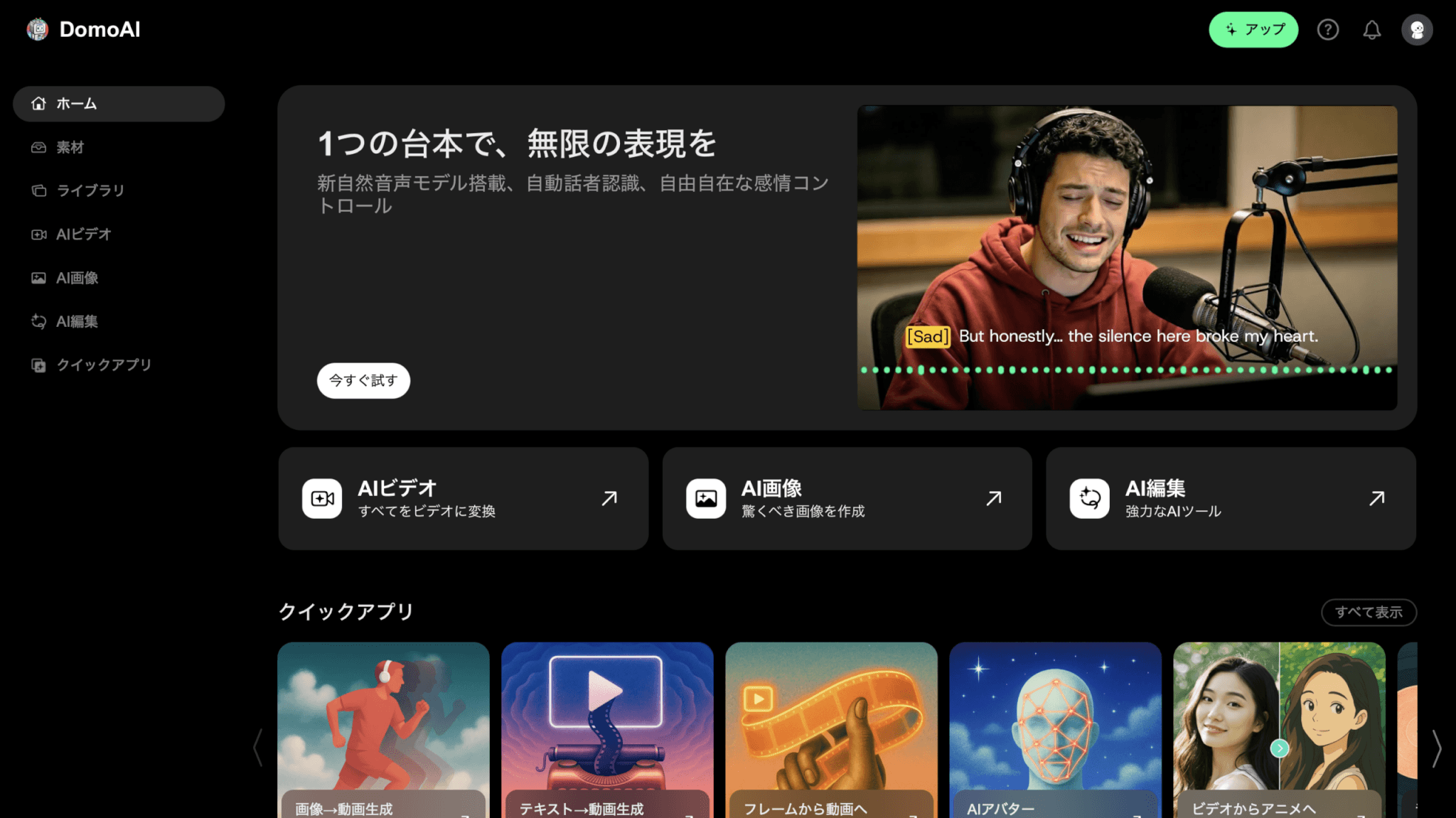
Task: Open the help question mark icon
Action: click(1327, 30)
